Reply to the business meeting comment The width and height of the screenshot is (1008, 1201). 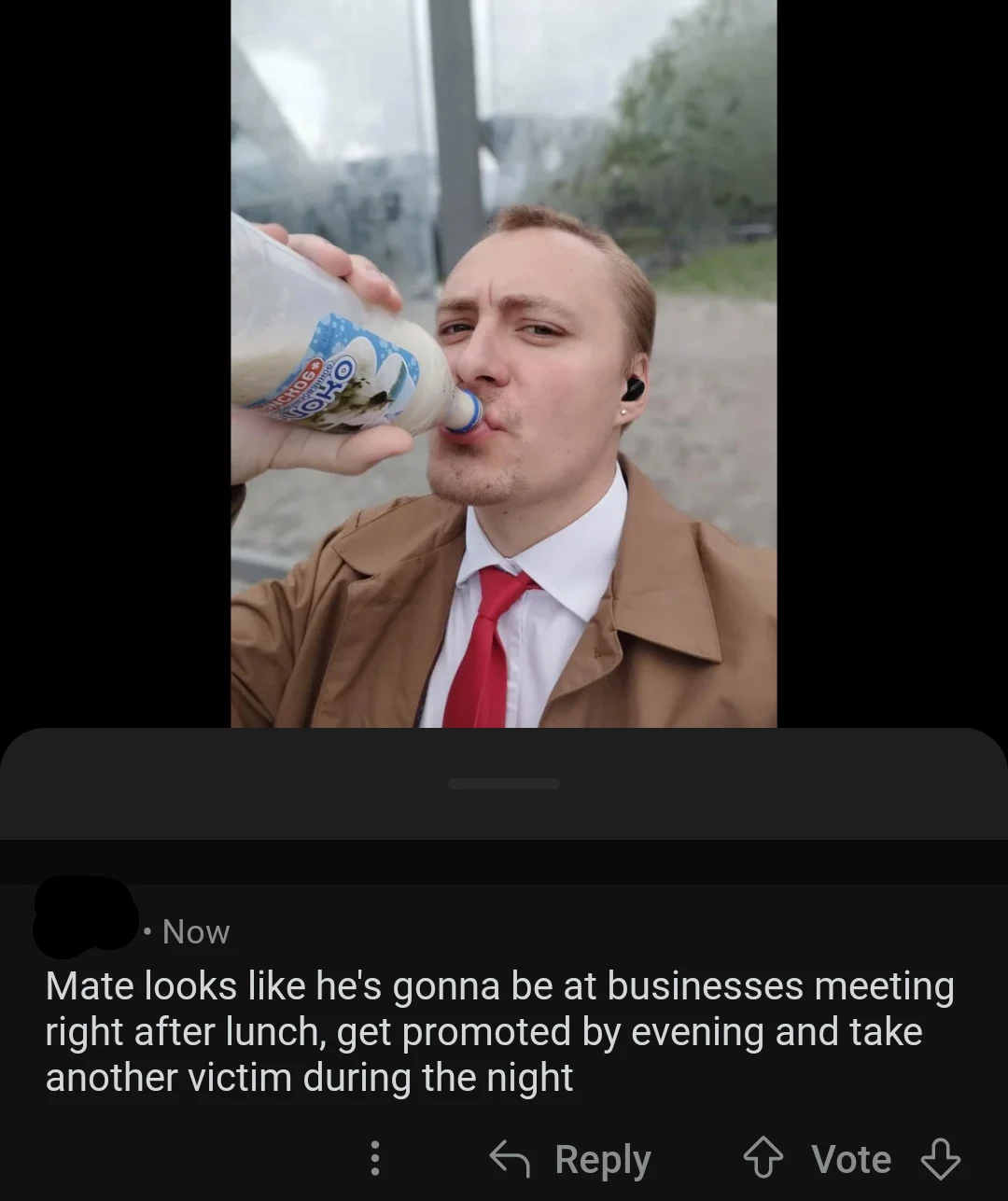pyautogui.click(x=570, y=1159)
